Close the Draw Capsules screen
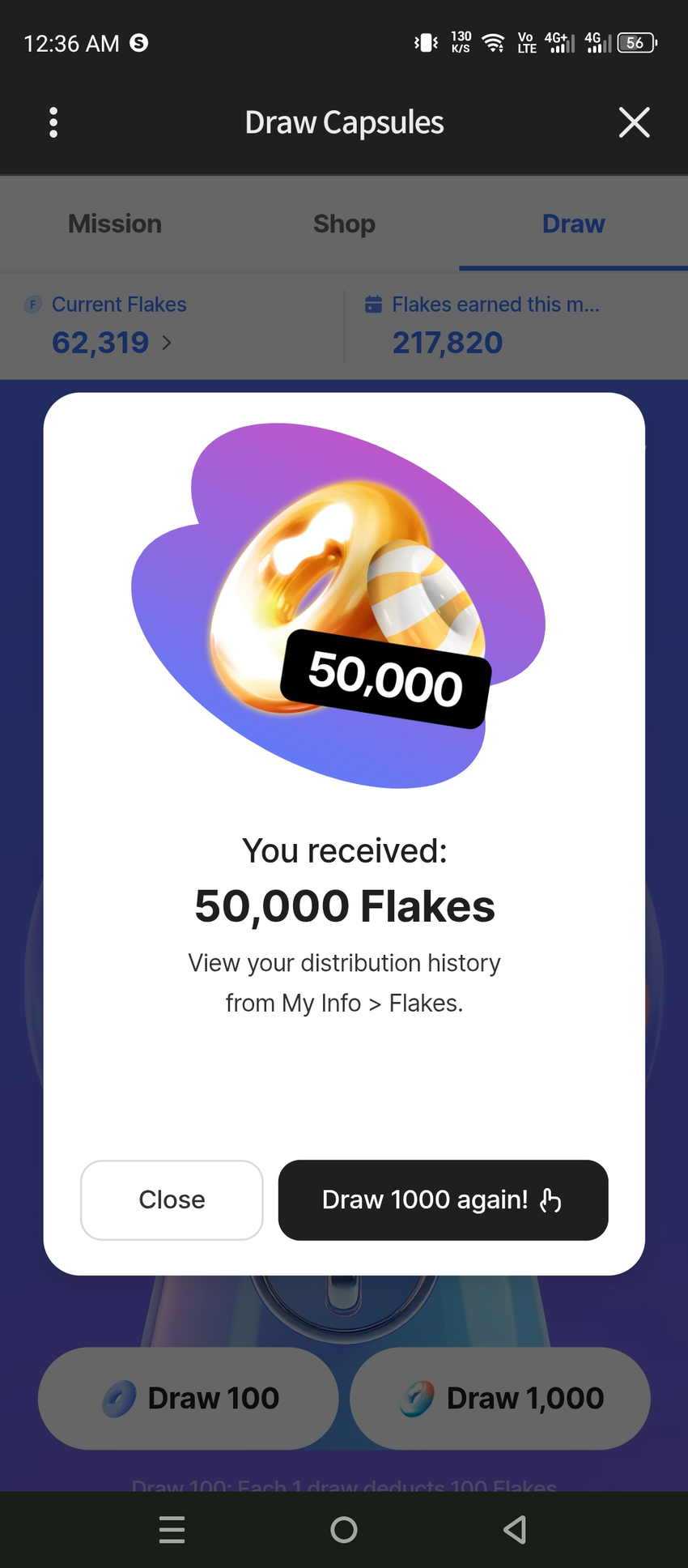Image resolution: width=688 pixels, height=1568 pixels. (634, 122)
